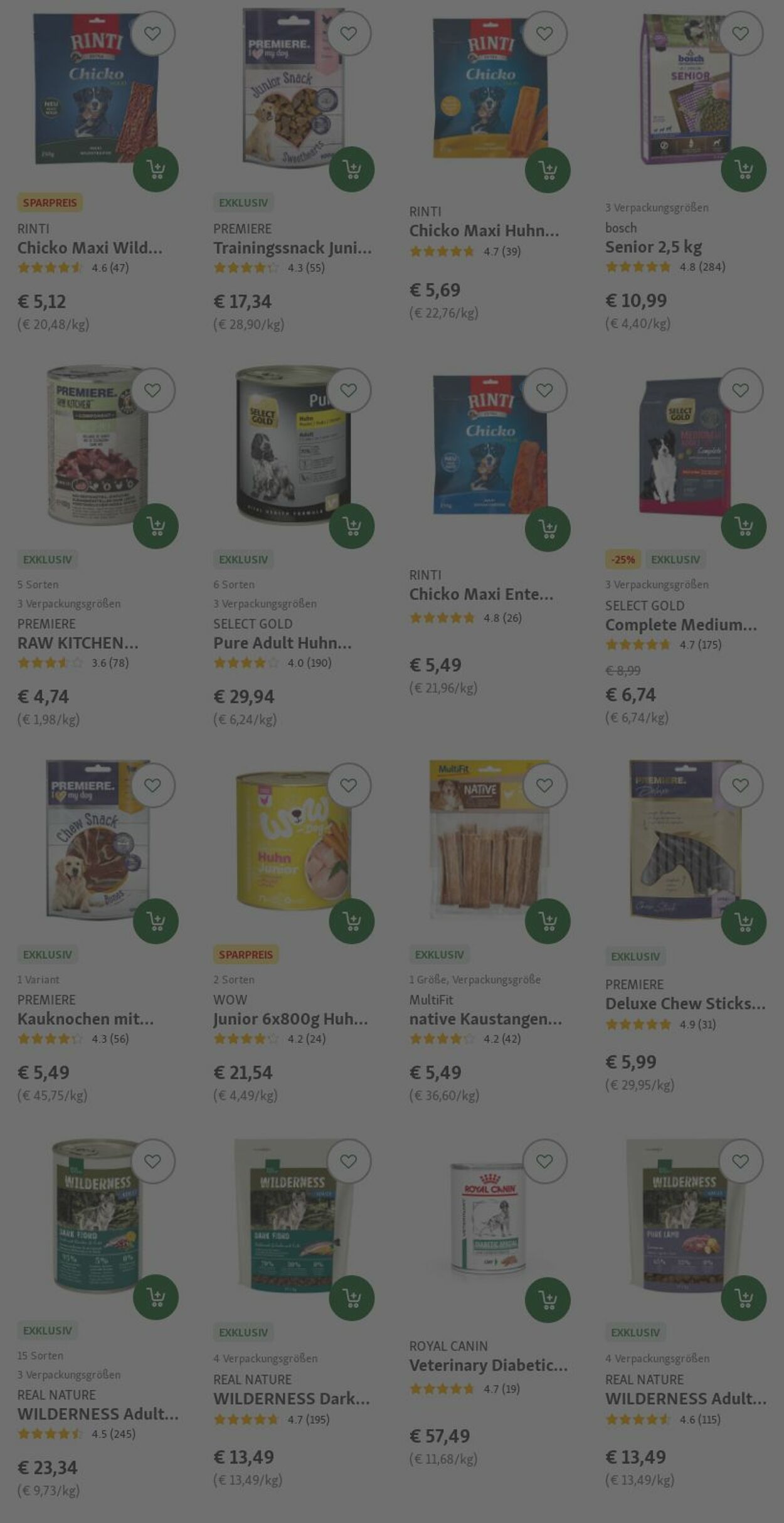The width and height of the screenshot is (784, 1523).
Task: Add PREMIERE Kauknochen to cart
Action: [156, 921]
